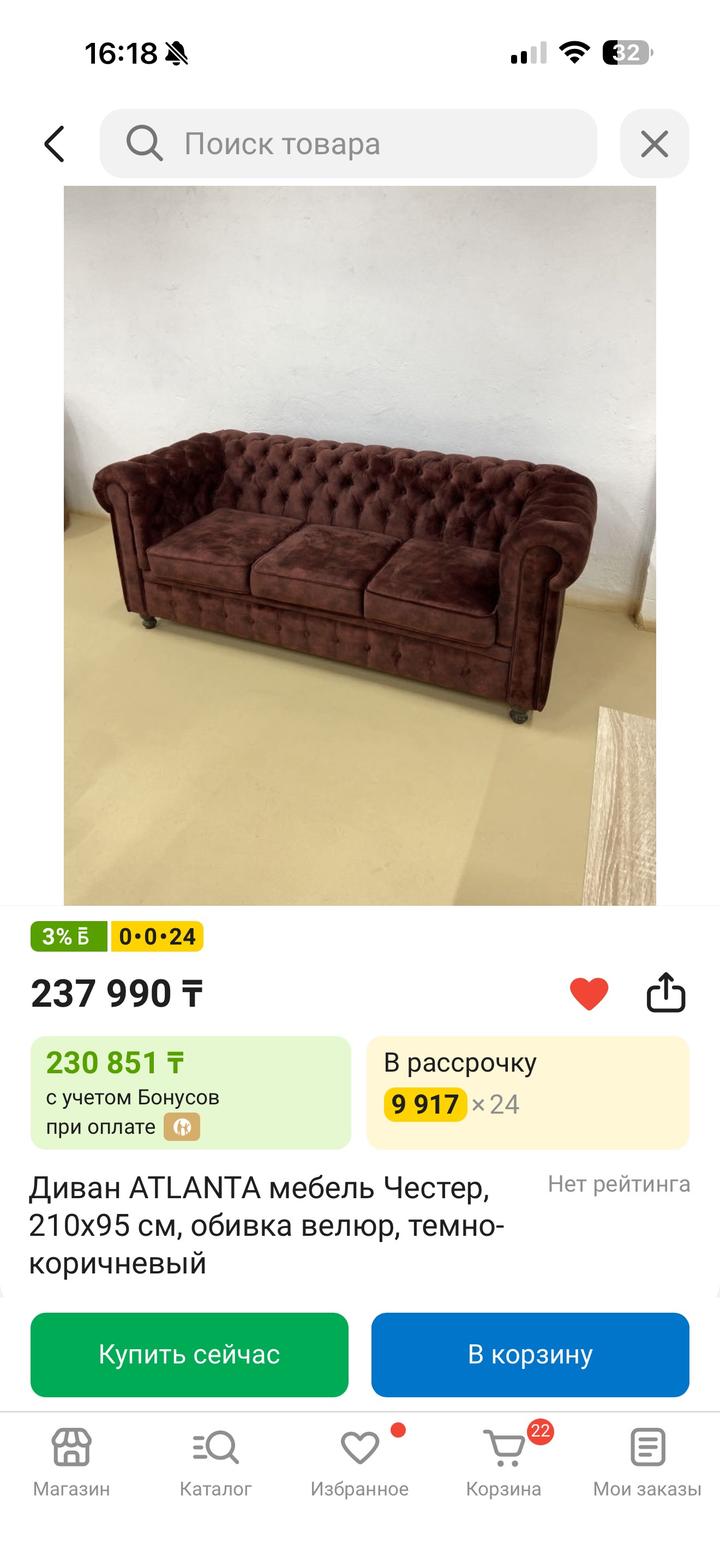Screen dimensions: 720x1564
Task: Open the Каталог tab
Action: (215, 1461)
